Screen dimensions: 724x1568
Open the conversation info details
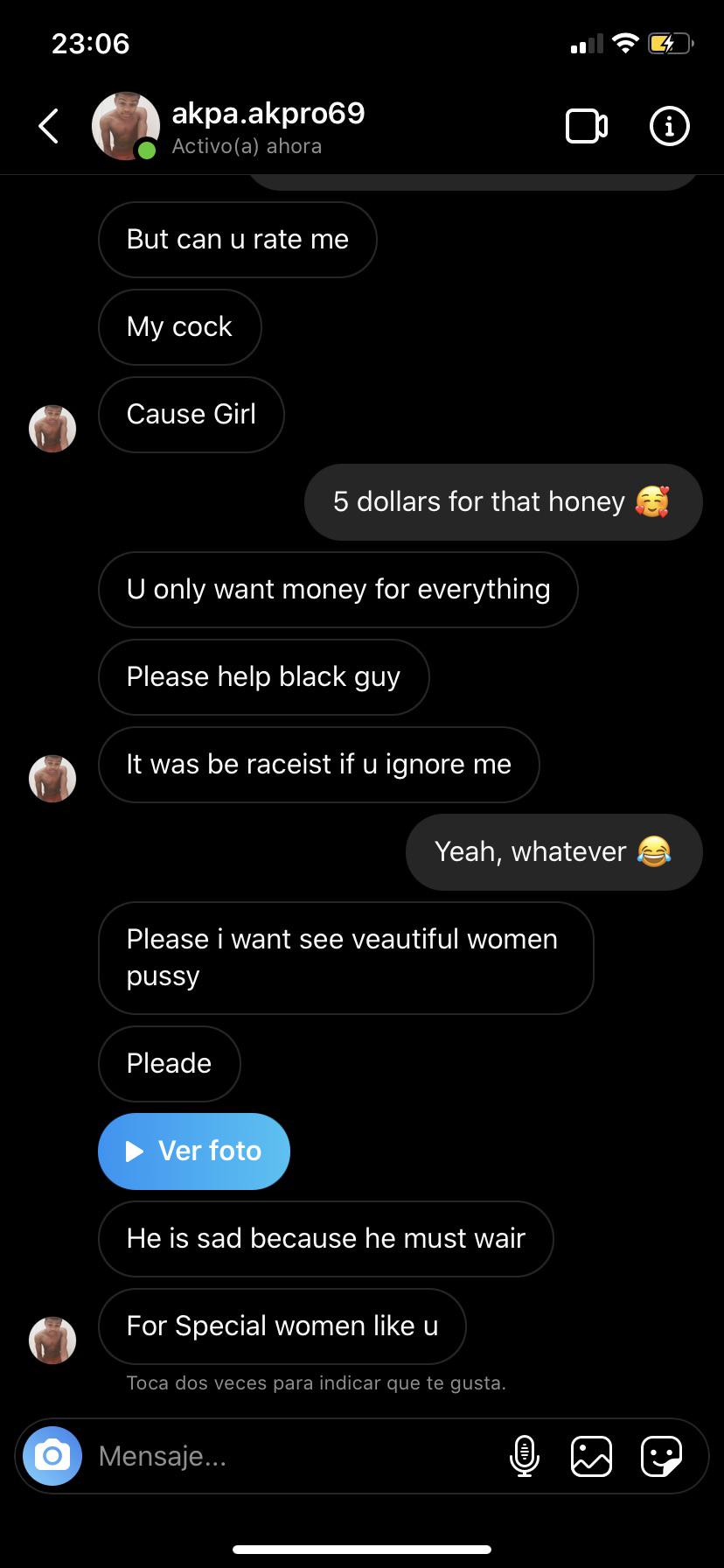tap(669, 126)
